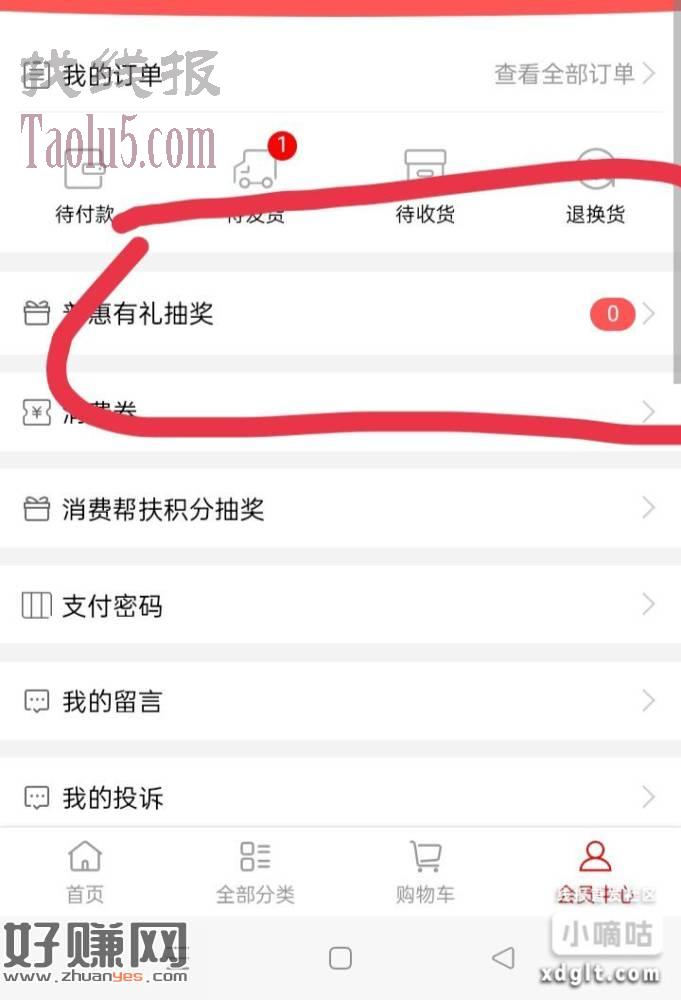The image size is (681, 1000).
Task: Switch to 购物车 tab
Action: [x=425, y=871]
